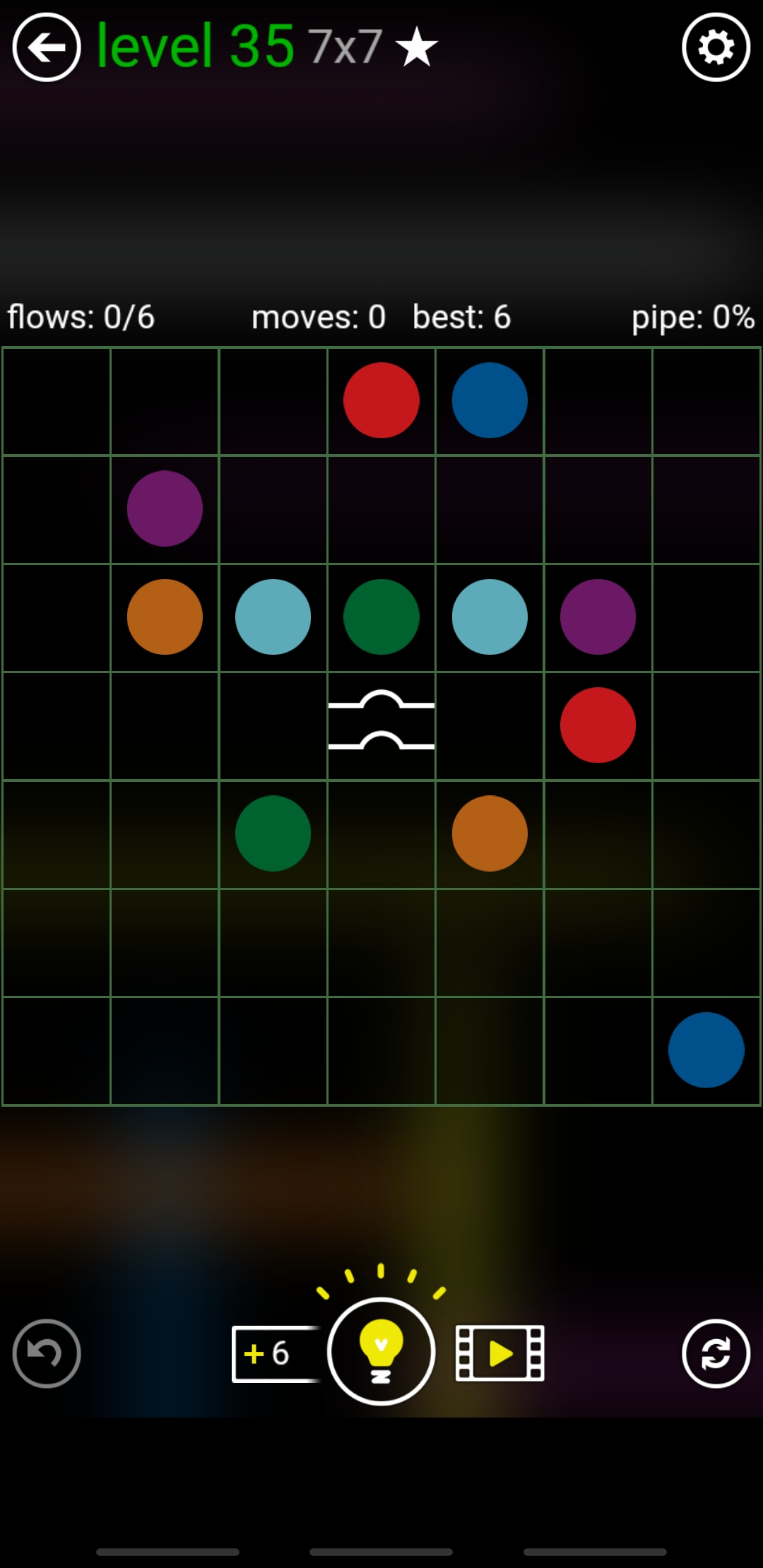763x1568 pixels.
Task: Go back using the arrow icon
Action: pyautogui.click(x=47, y=47)
